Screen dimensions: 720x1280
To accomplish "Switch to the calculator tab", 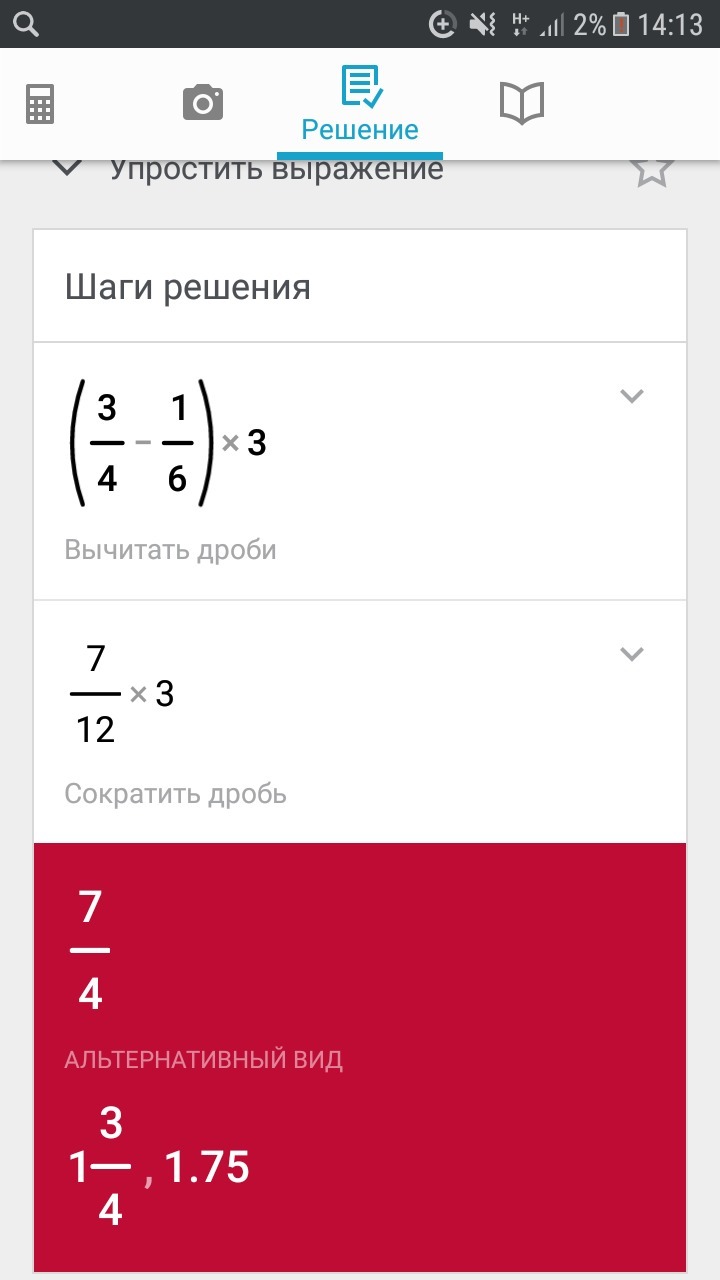I will pyautogui.click(x=40, y=103).
